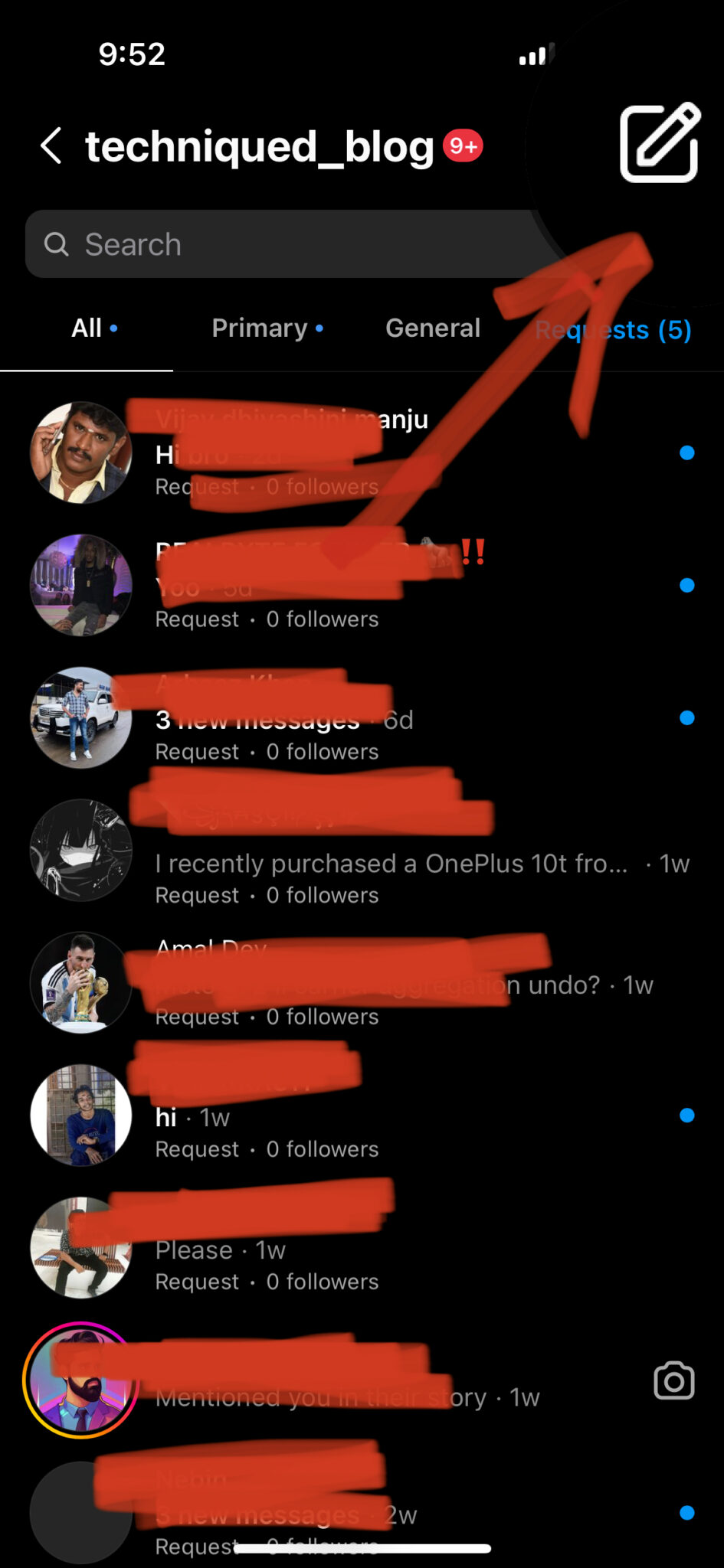Open the request with message 'Hi bro'
Screen dimensions: 724x1568
tap(362, 452)
